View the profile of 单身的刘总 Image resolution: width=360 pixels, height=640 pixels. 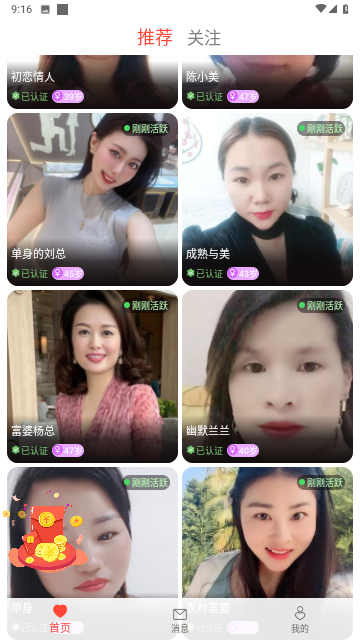(x=92, y=199)
